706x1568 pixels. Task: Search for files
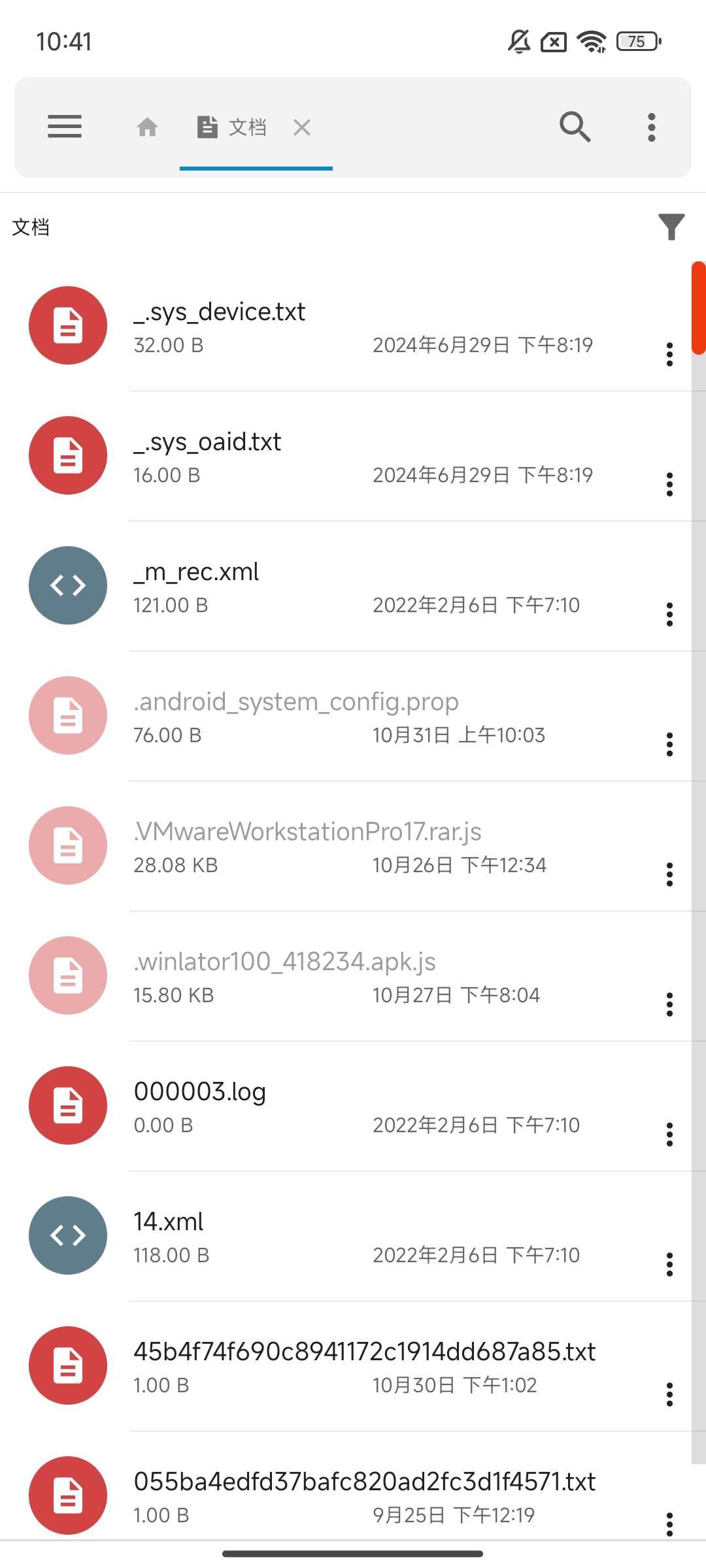[x=575, y=127]
